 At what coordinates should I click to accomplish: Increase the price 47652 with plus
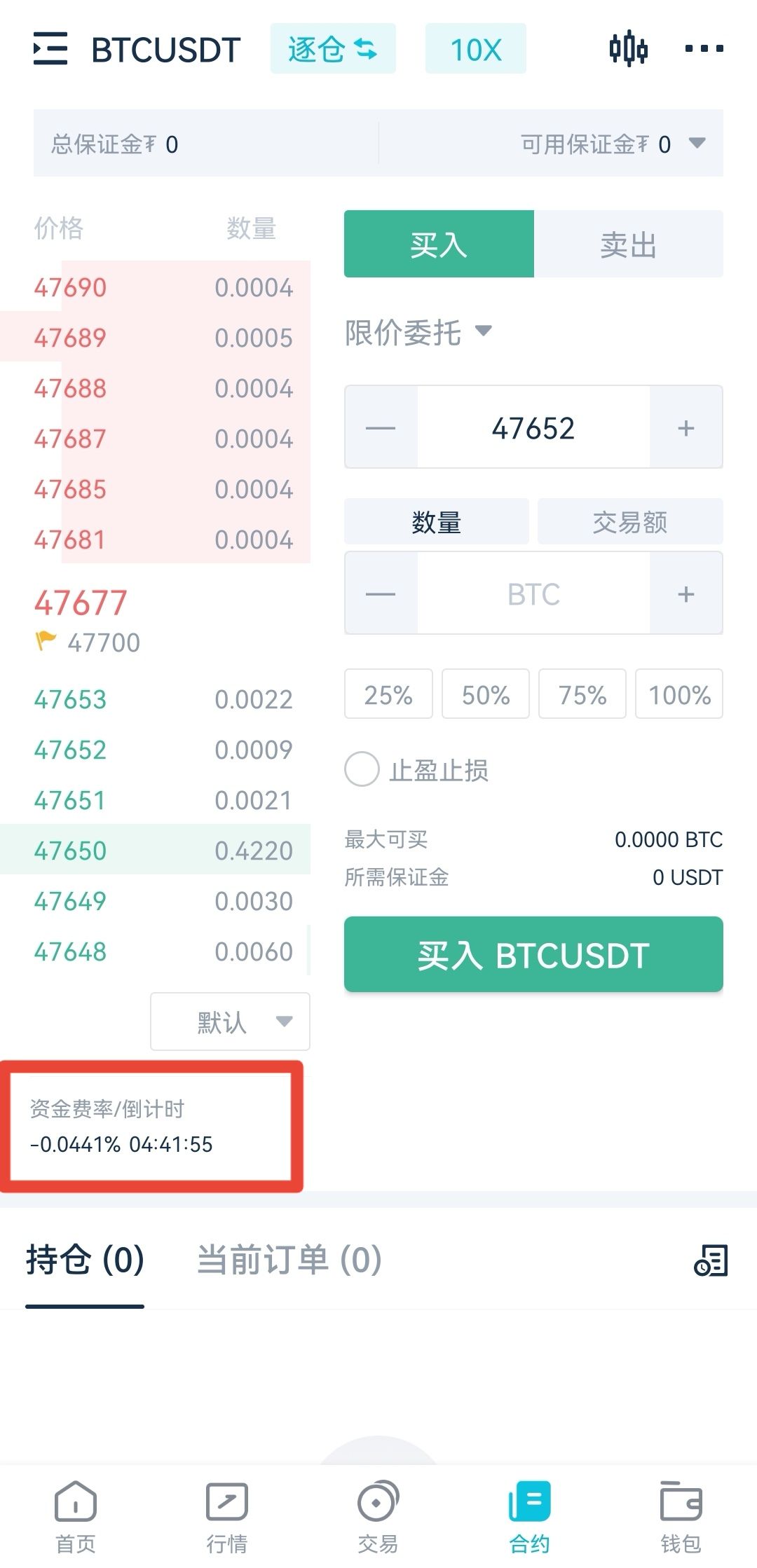click(686, 427)
